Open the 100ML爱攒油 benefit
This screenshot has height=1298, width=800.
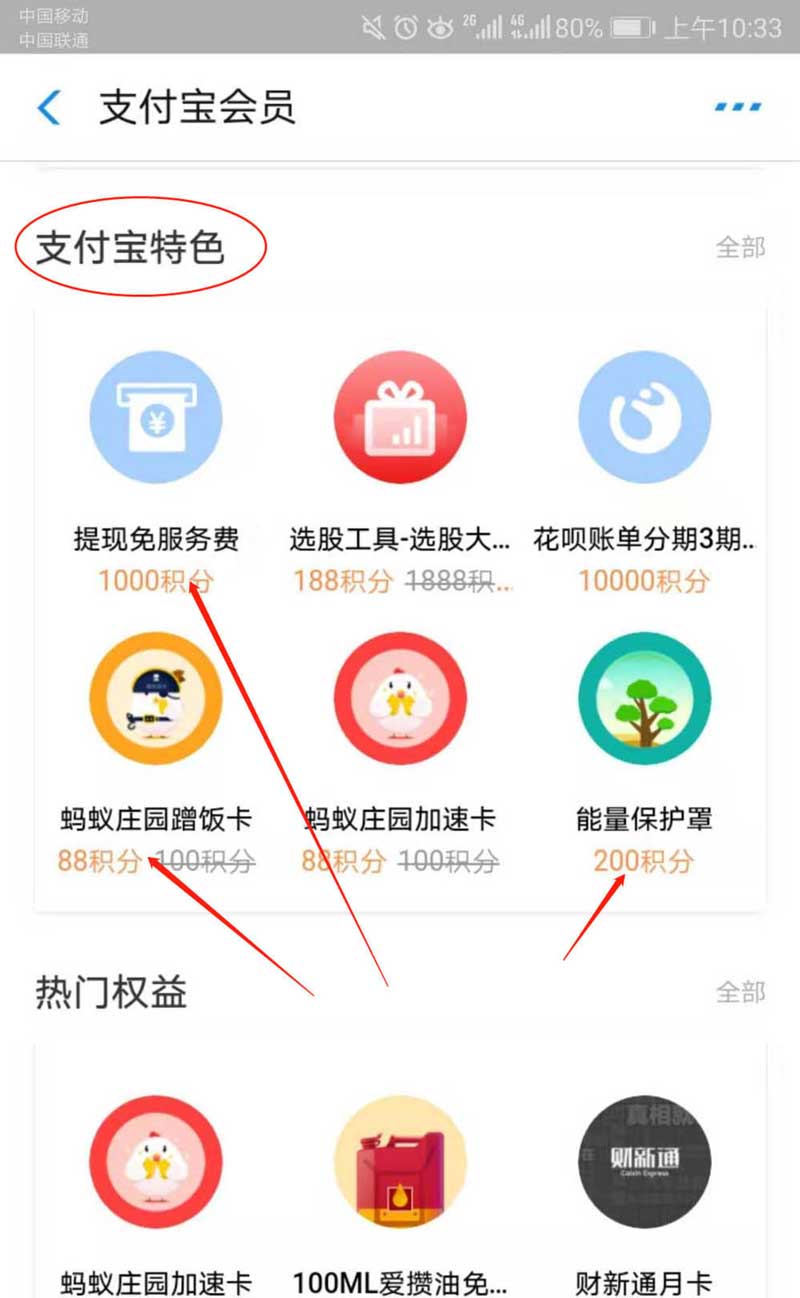[x=400, y=1162]
